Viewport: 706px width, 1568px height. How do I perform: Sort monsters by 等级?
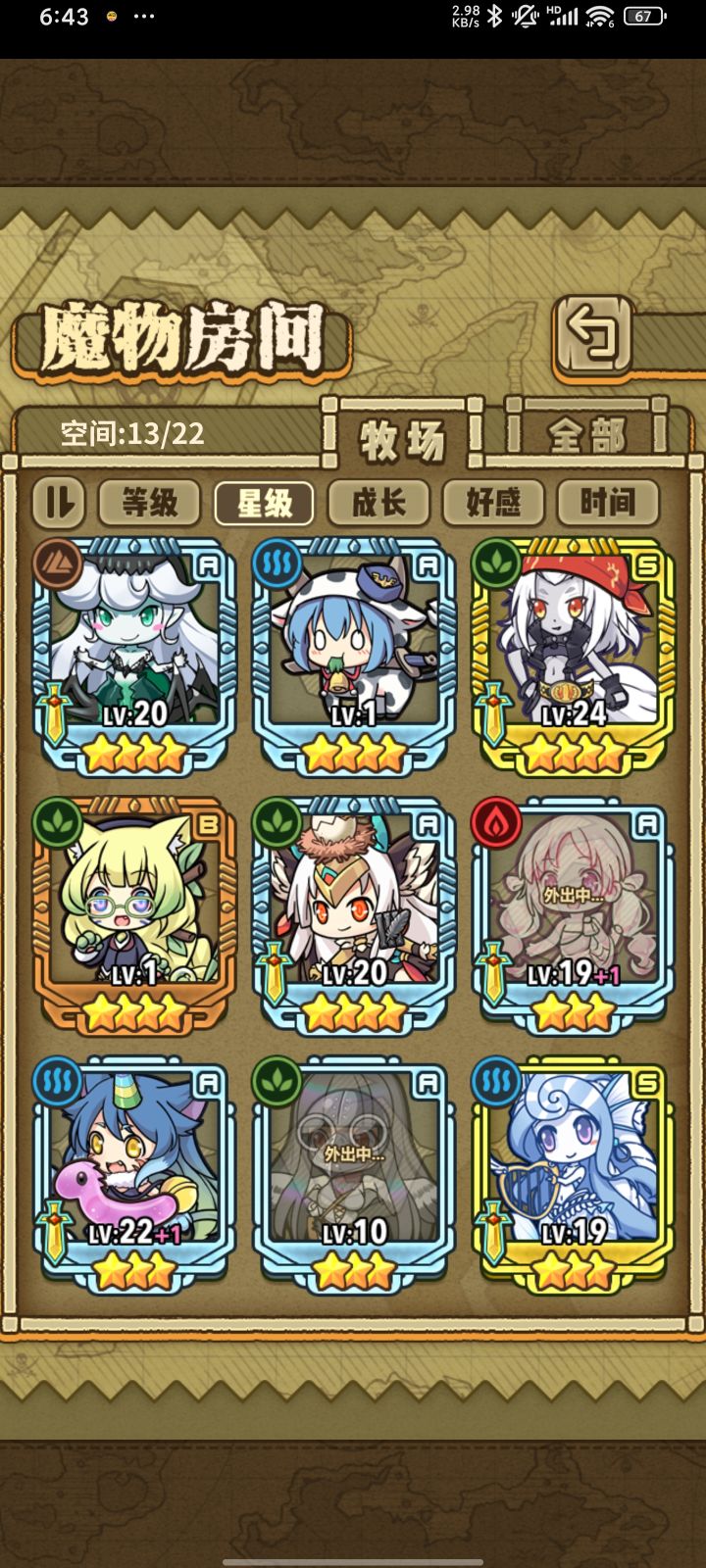click(x=148, y=503)
